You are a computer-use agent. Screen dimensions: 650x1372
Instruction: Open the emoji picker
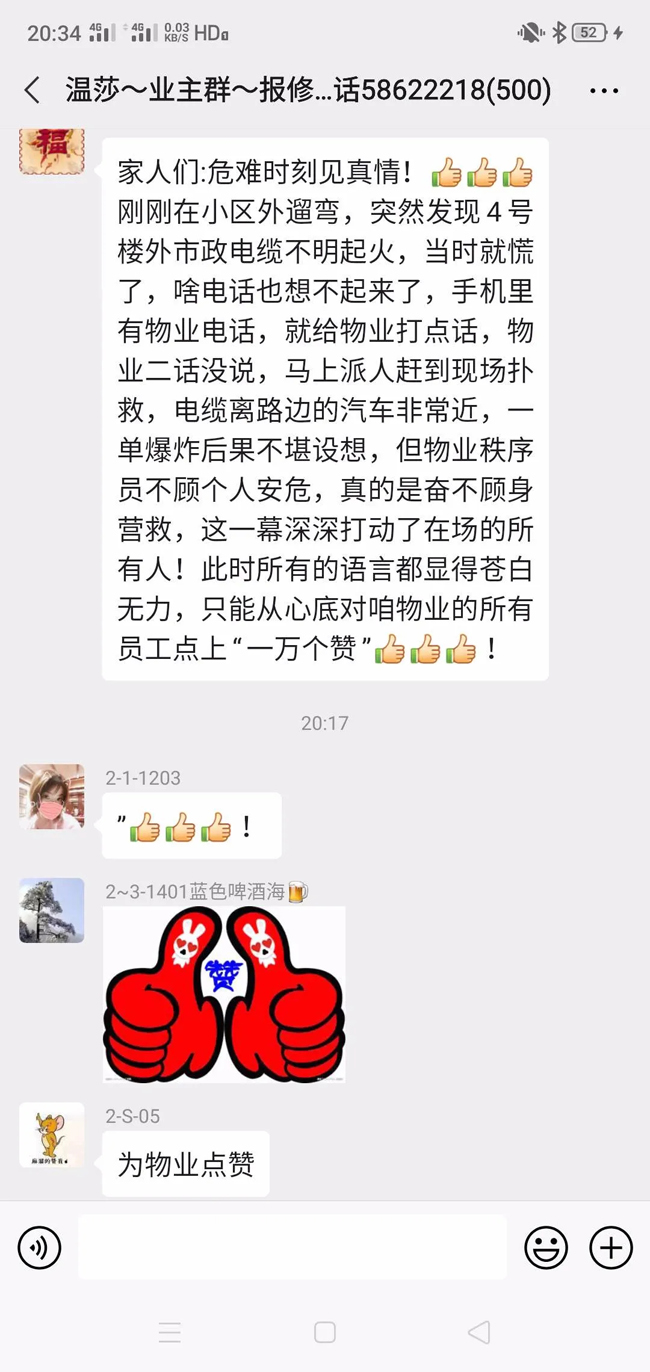[x=546, y=1247]
